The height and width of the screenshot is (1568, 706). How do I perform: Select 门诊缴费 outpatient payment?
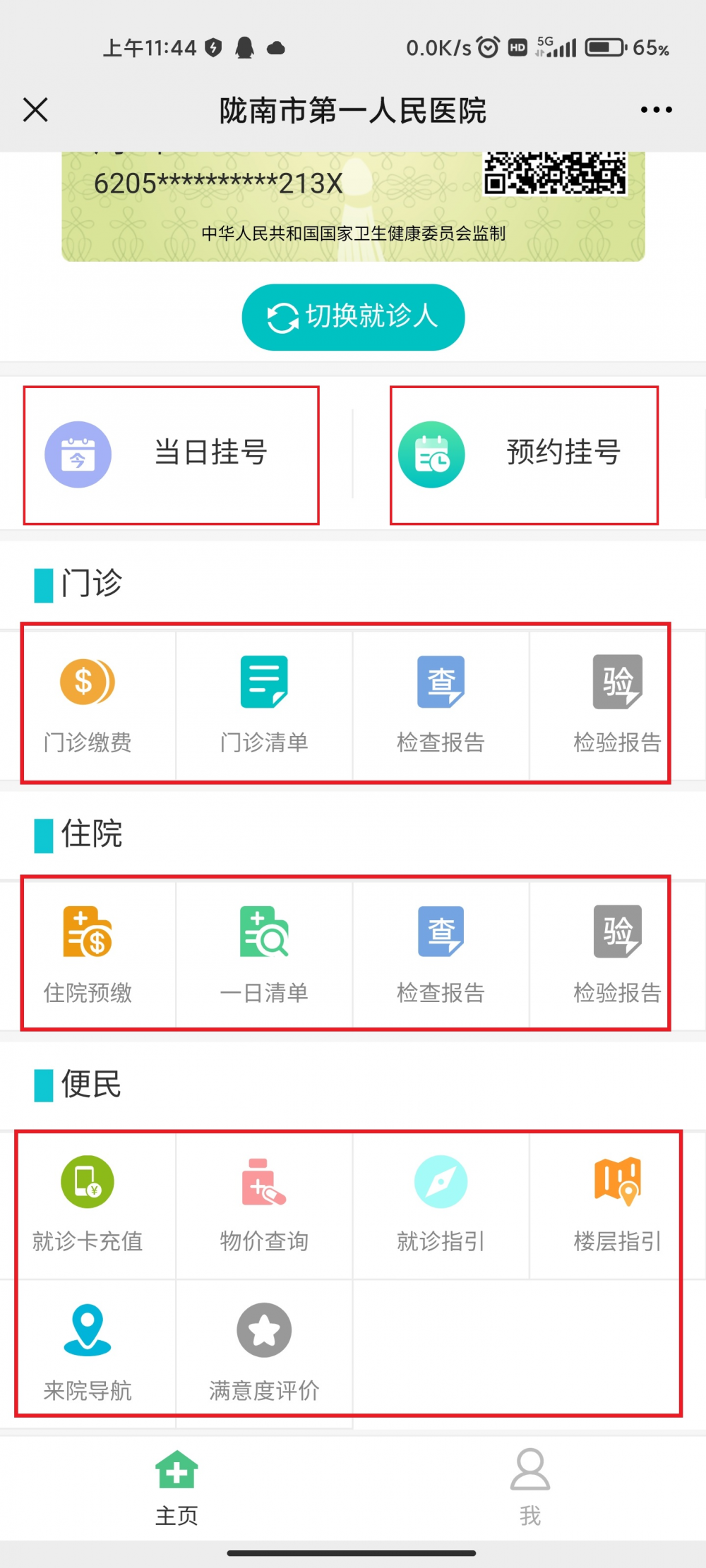[x=88, y=703]
